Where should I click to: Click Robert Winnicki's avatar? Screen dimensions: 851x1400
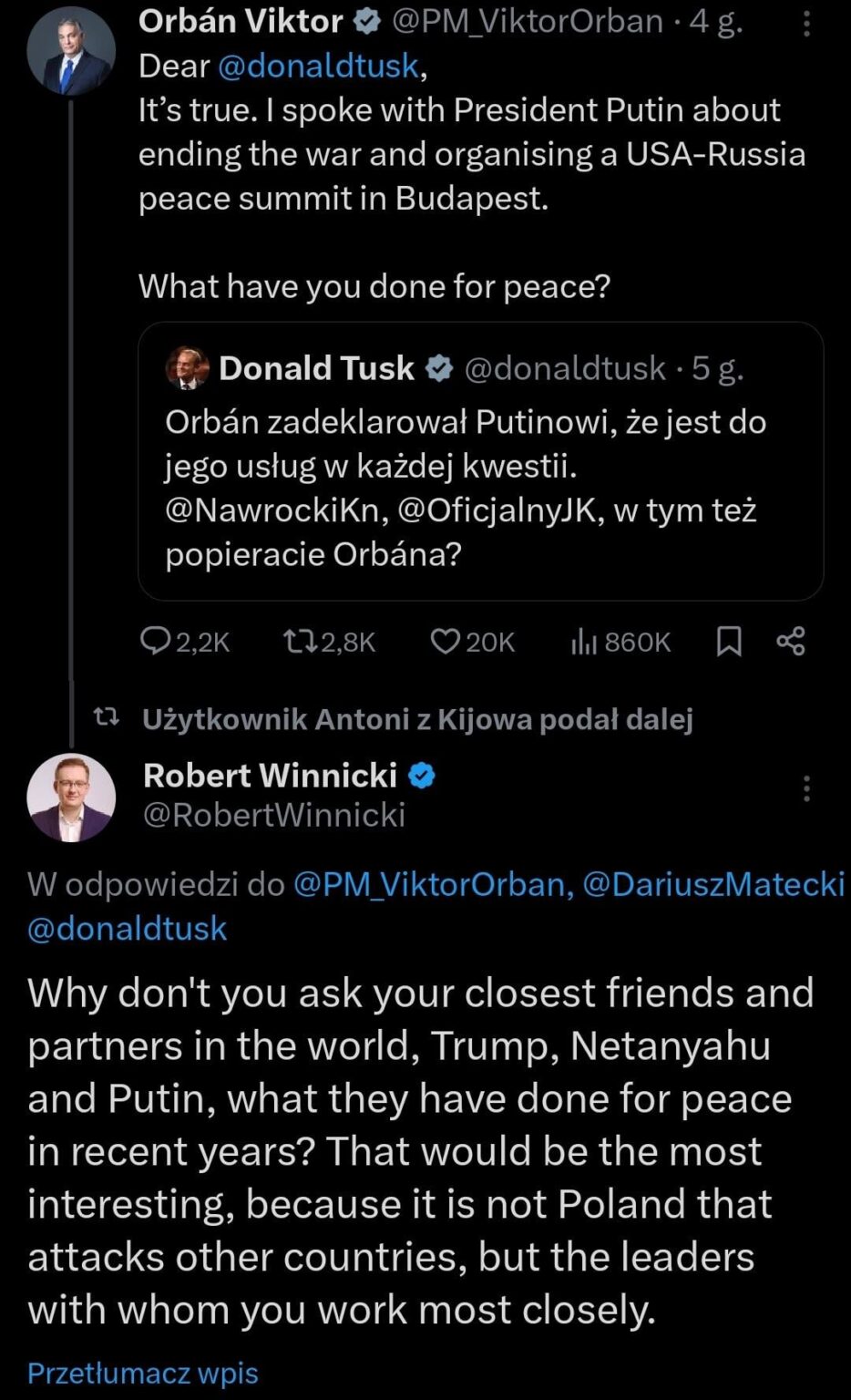click(x=70, y=796)
